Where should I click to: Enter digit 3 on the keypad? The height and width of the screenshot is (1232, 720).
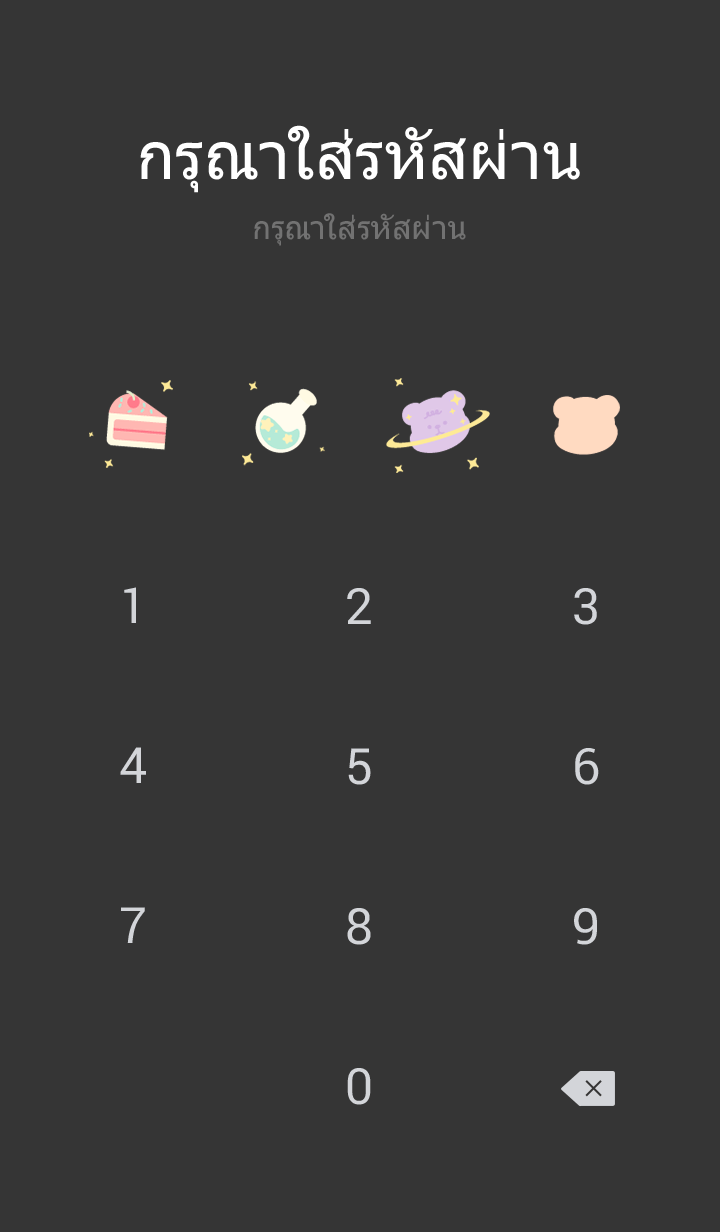coord(586,607)
